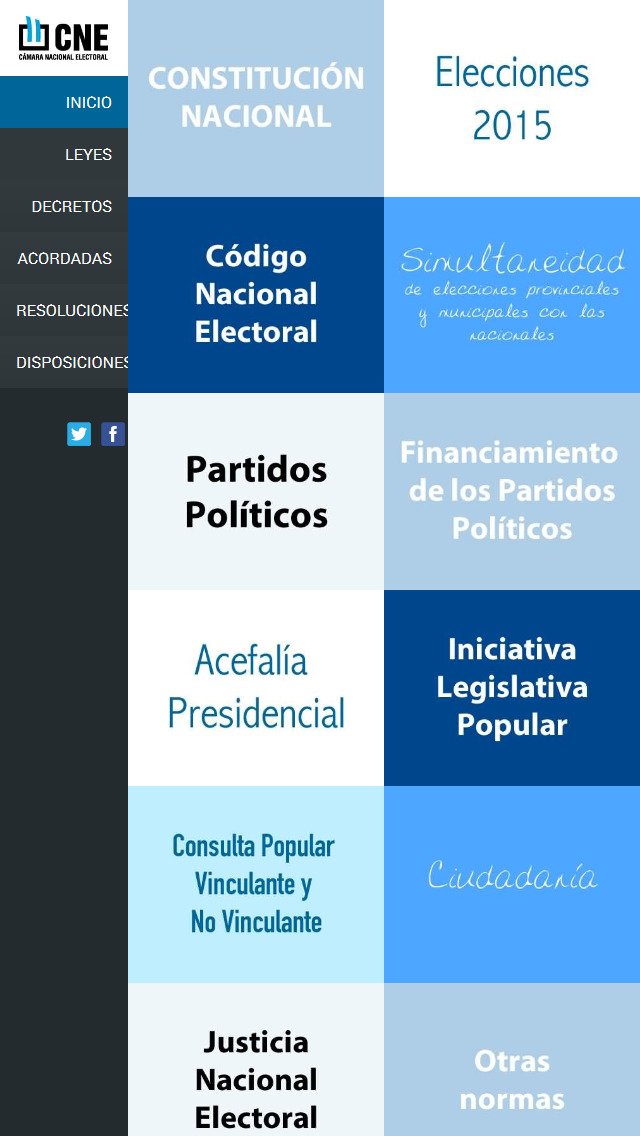Select the Justicia Nacional Electoral tile
Image resolution: width=640 pixels, height=1136 pixels.
[x=256, y=1070]
